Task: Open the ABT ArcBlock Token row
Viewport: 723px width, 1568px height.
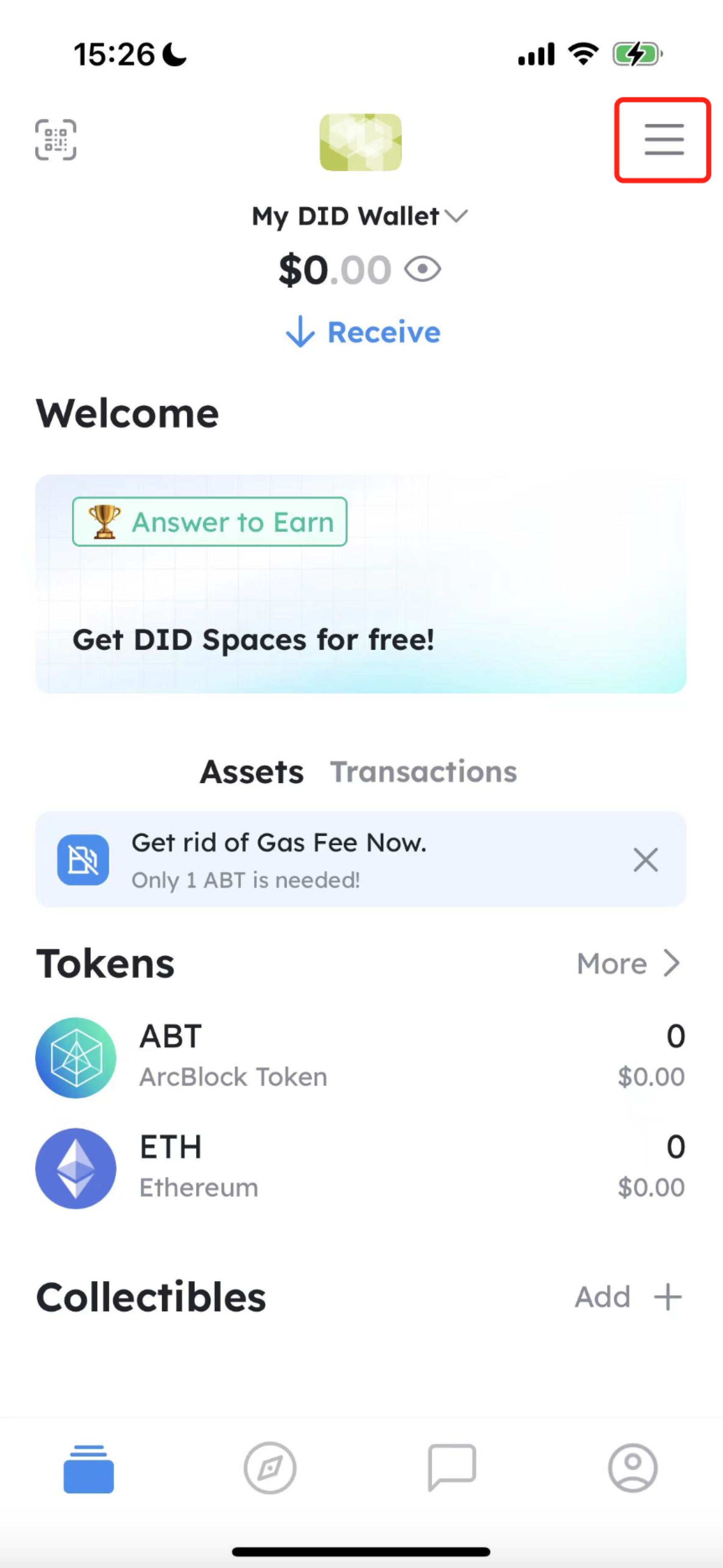Action: tap(361, 1057)
